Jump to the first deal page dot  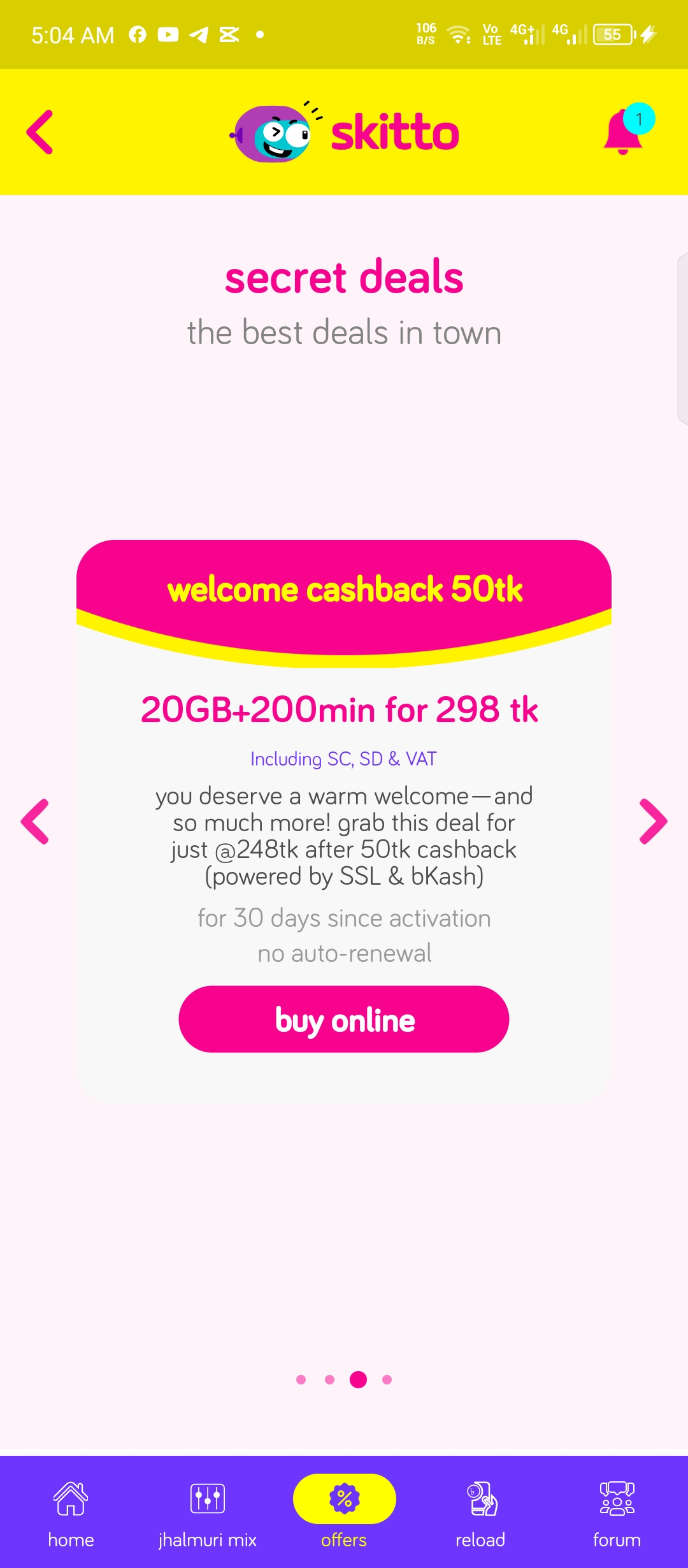301,1379
